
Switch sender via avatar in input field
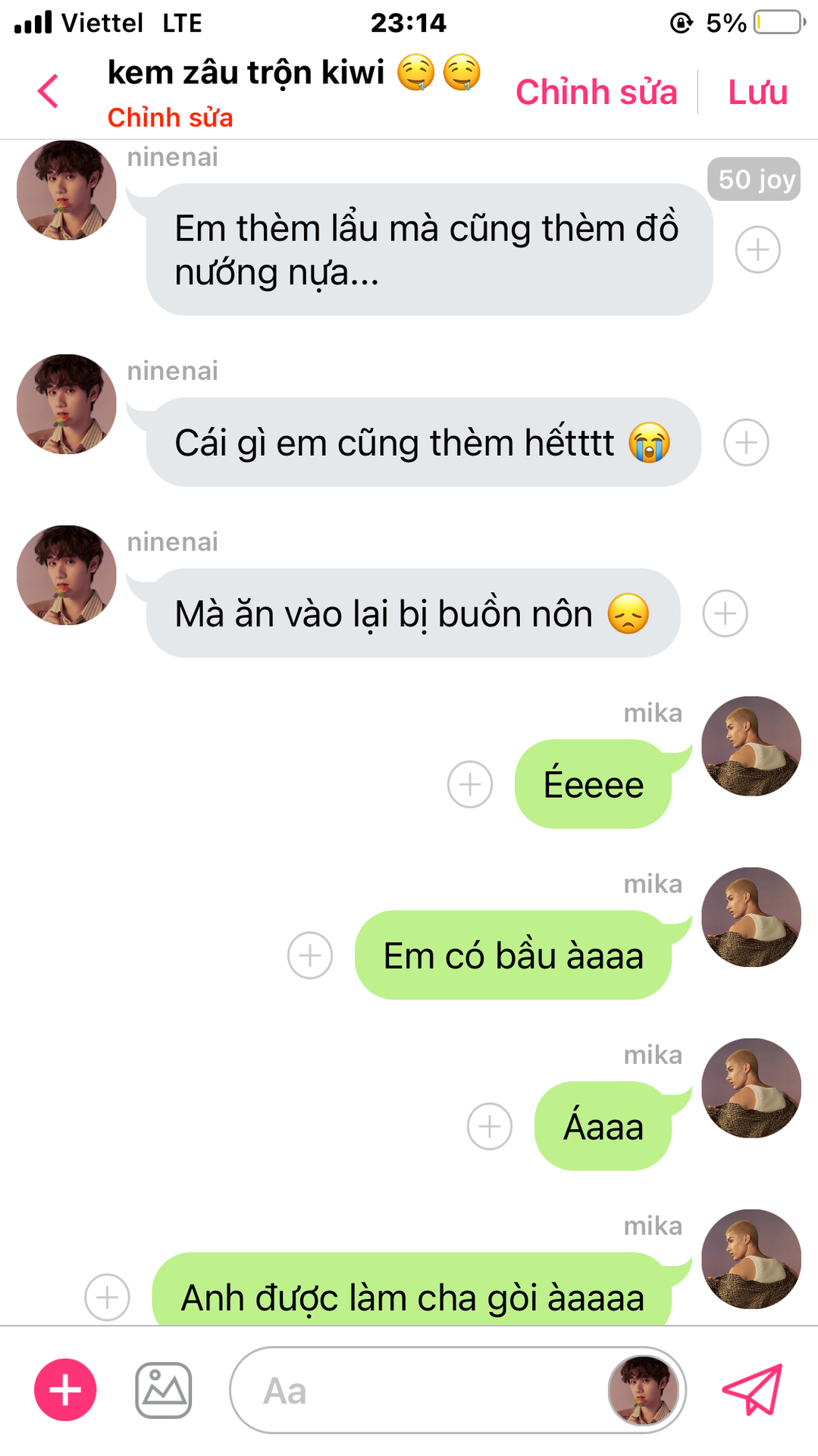click(x=643, y=1390)
